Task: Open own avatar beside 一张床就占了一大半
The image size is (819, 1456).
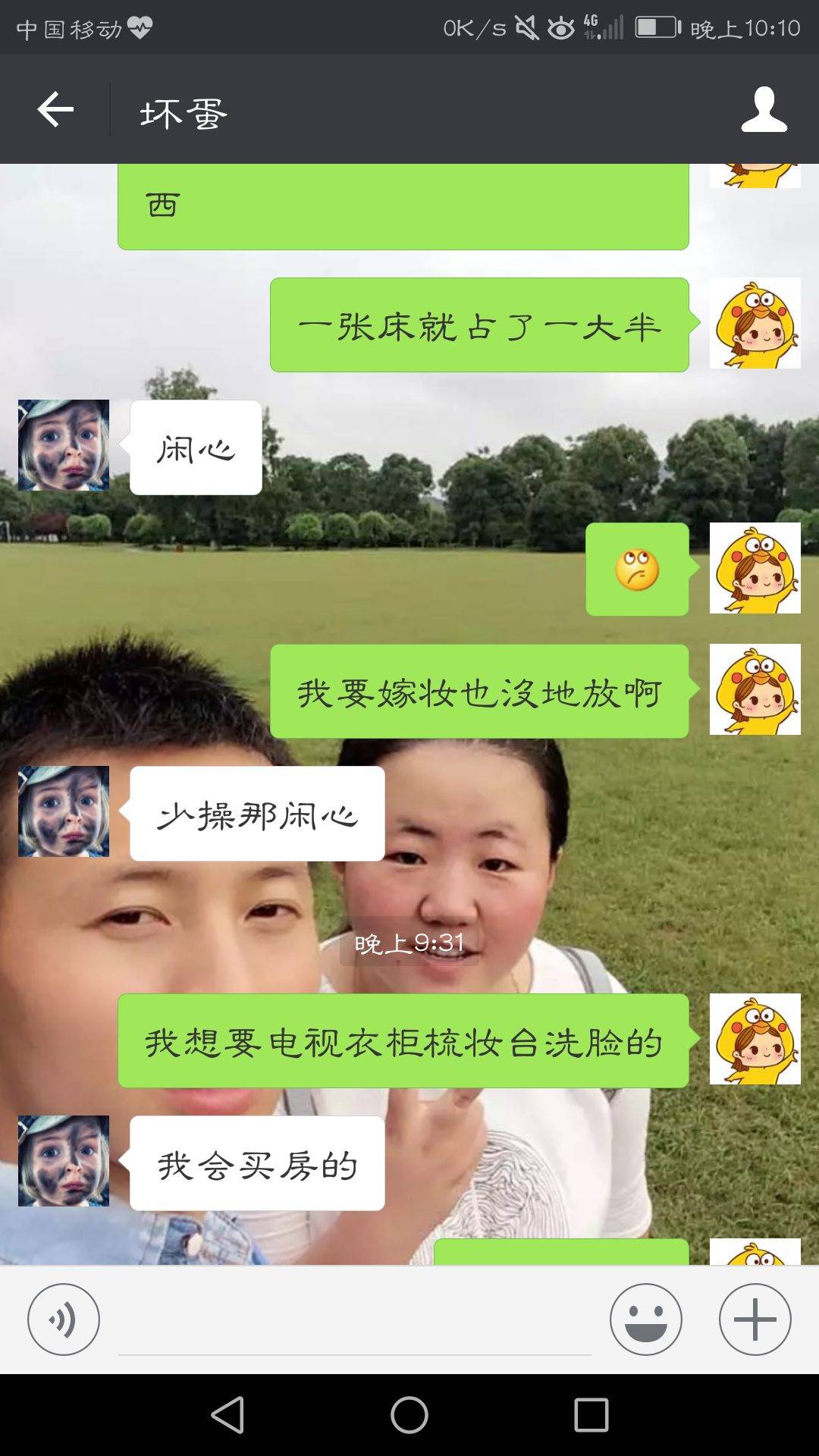Action: (755, 324)
